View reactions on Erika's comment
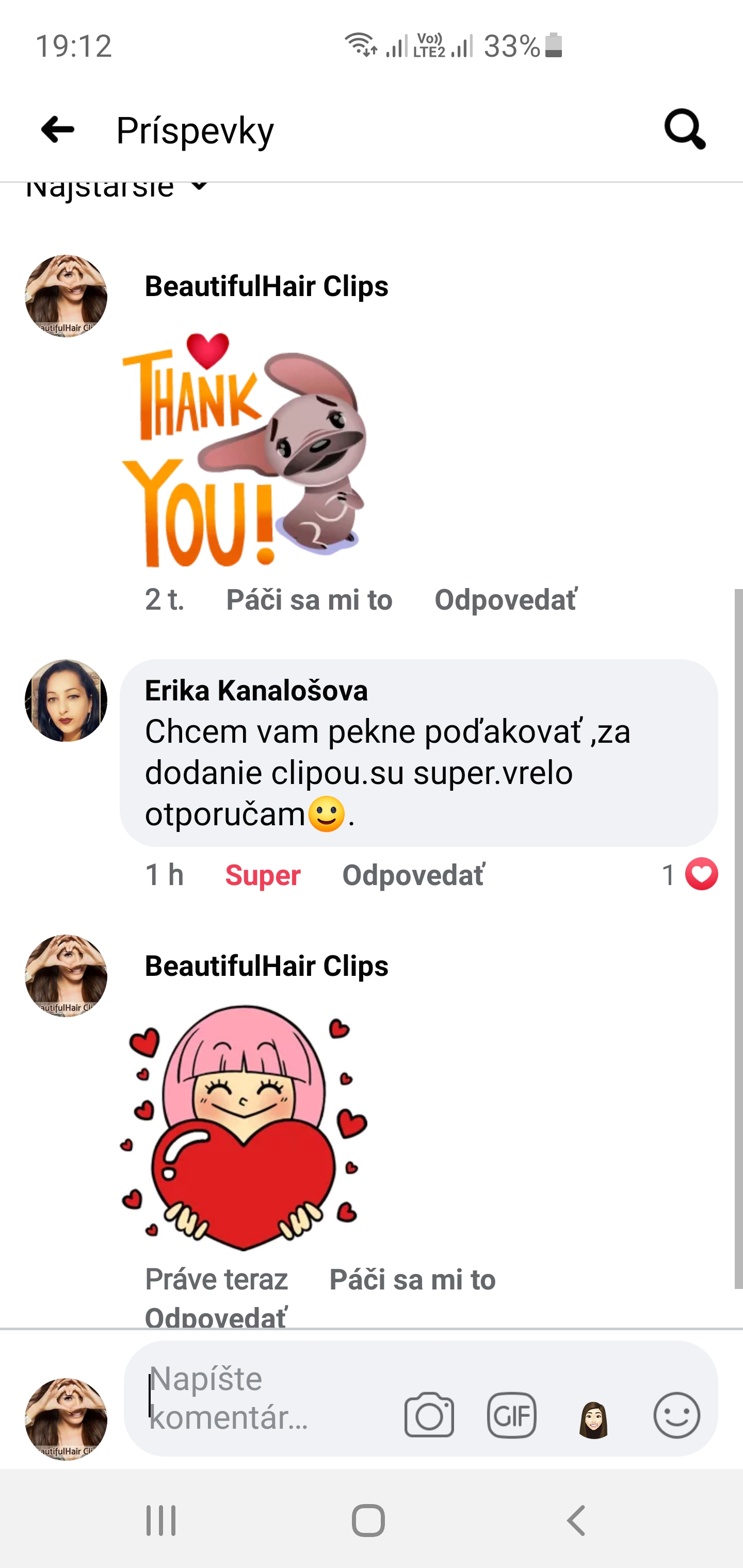The width and height of the screenshot is (743, 1568). pos(689,875)
